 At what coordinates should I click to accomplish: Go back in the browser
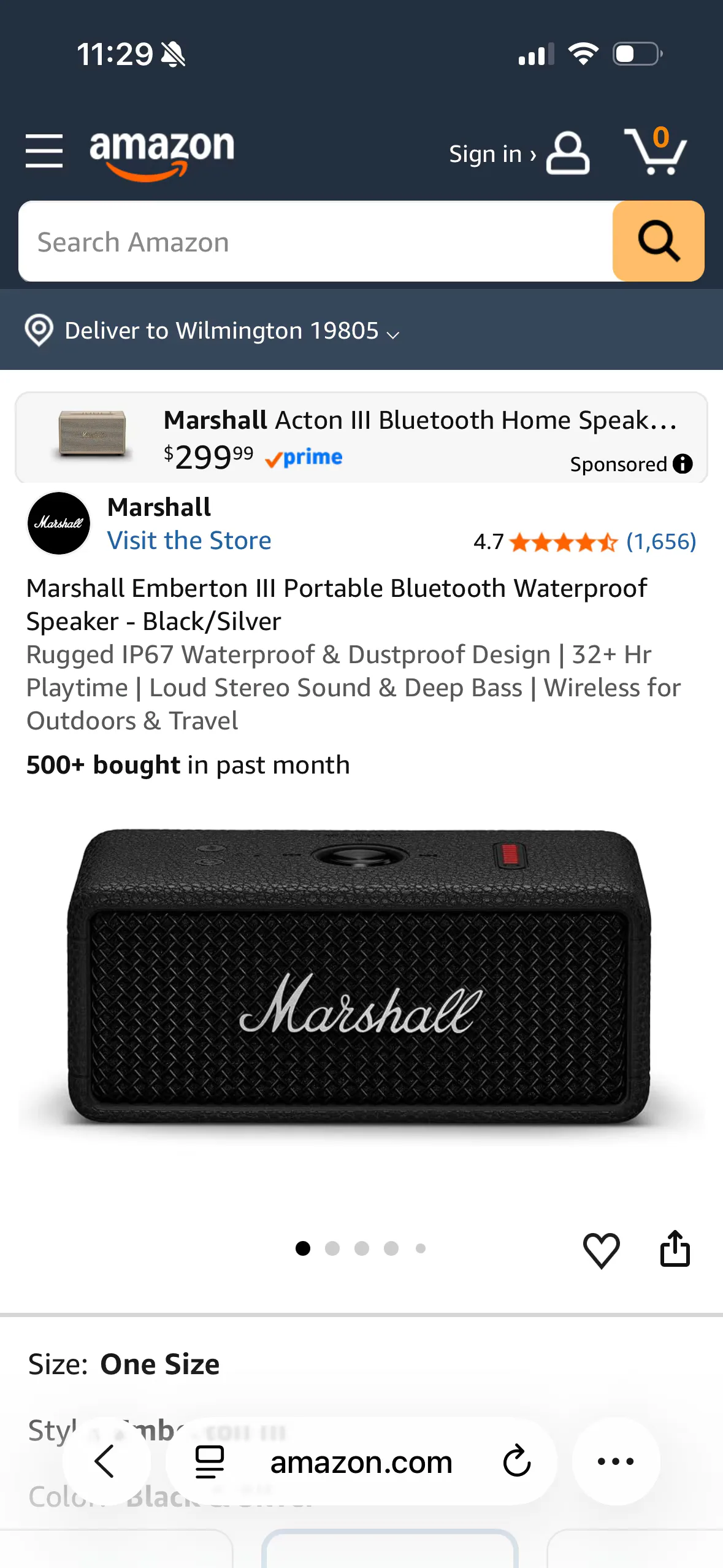coord(106,1461)
